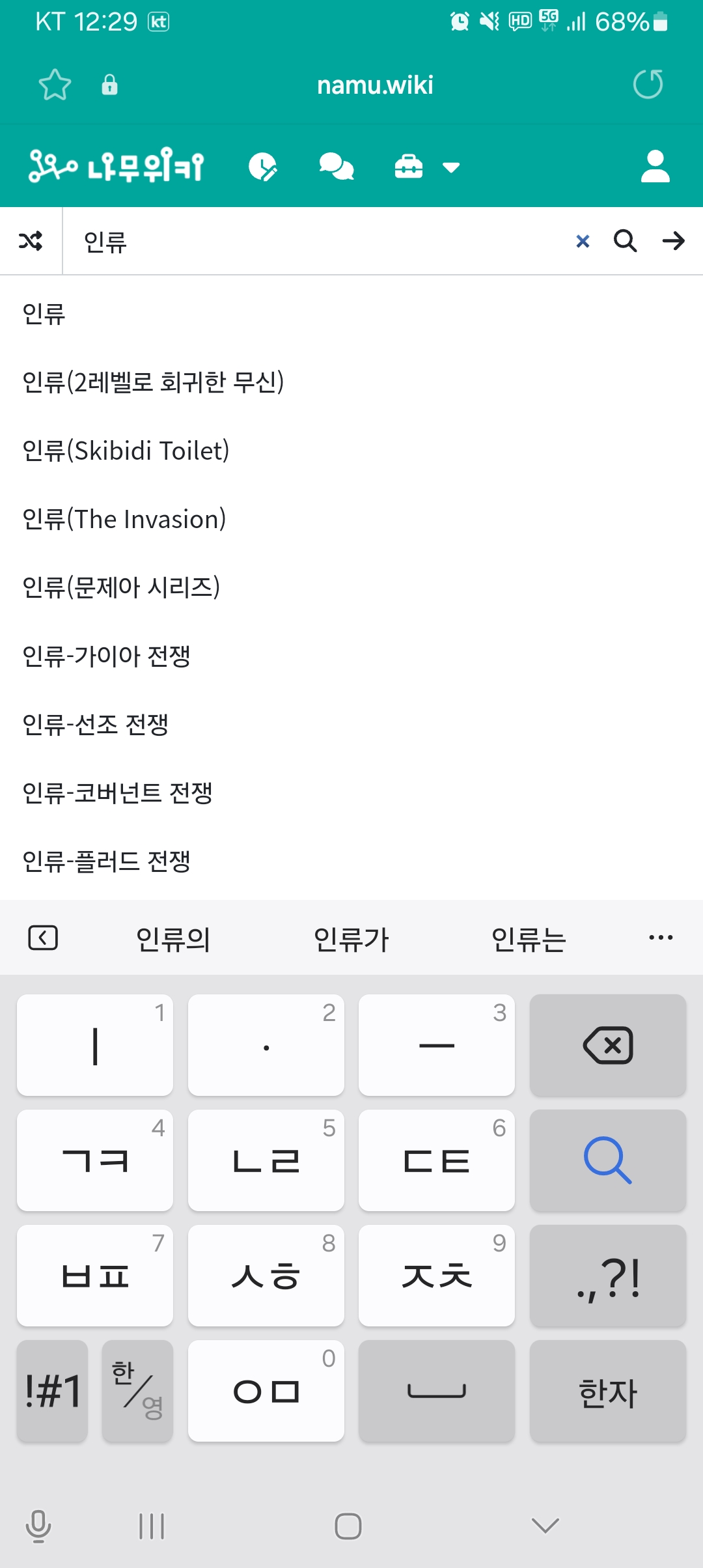Screen dimensions: 703x1568
Task: Pick the keyboard prediction 인류의
Action: (x=173, y=938)
